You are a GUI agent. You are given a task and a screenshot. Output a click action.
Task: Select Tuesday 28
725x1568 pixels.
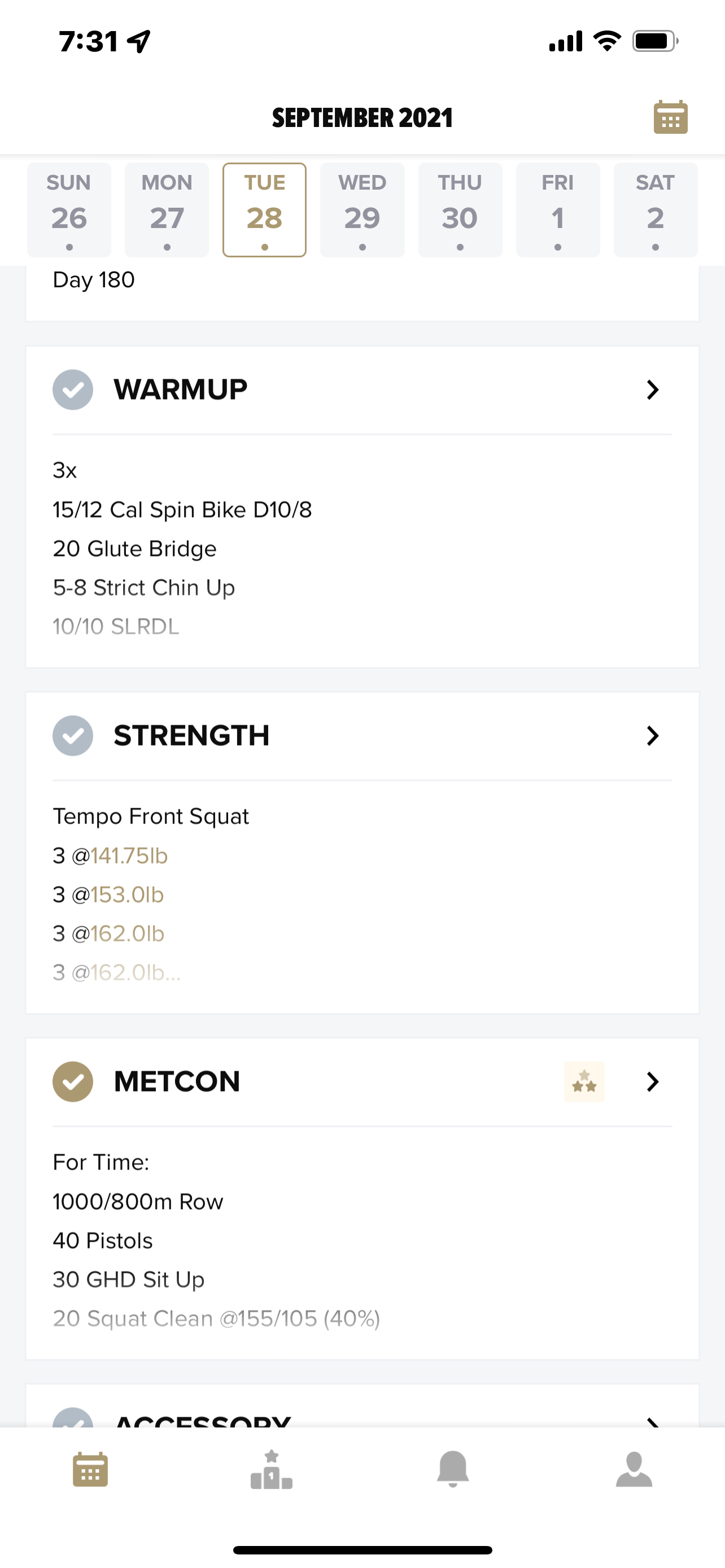point(265,210)
